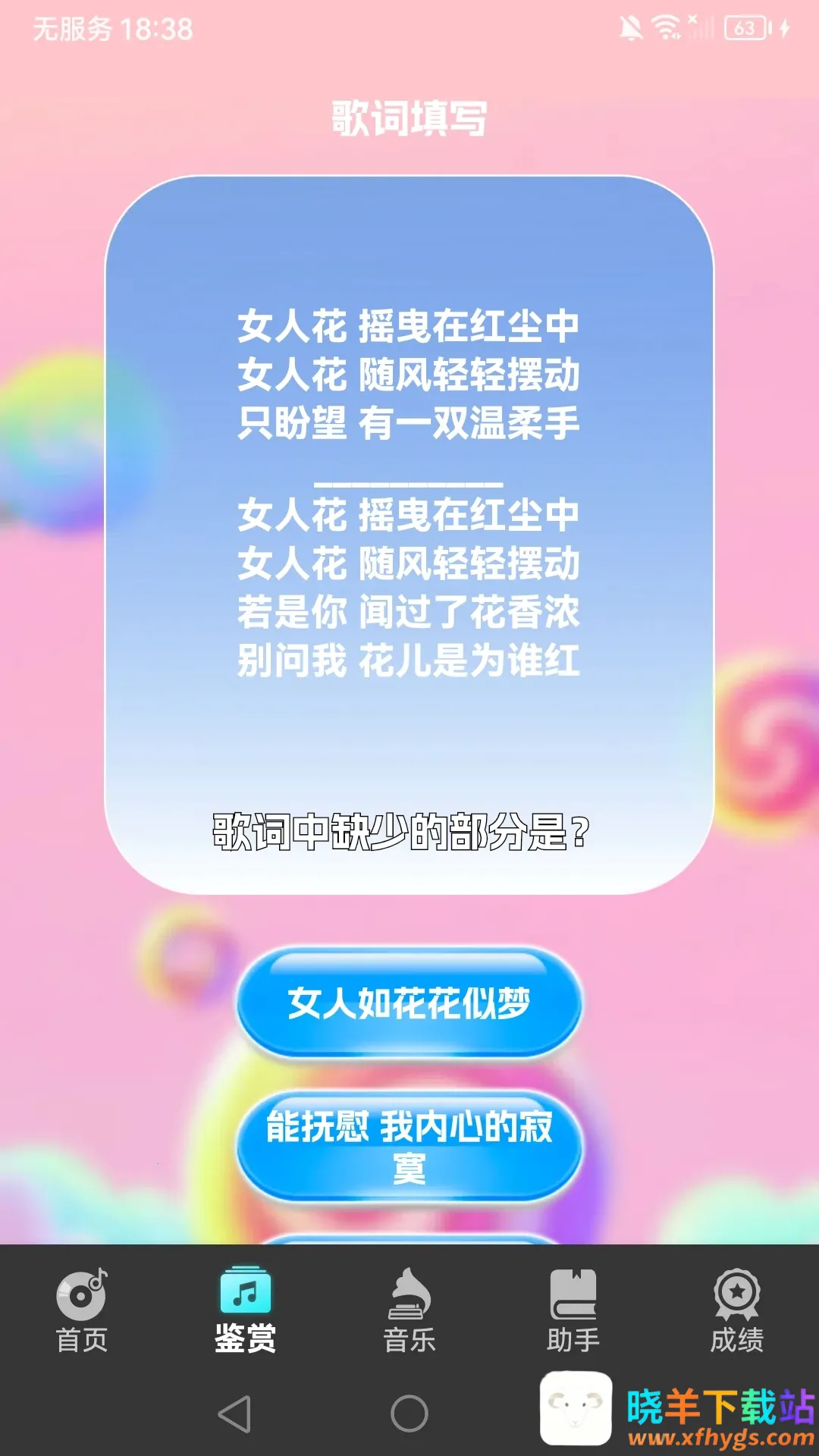The height and width of the screenshot is (1456, 819).
Task: Select answer 女人如花花似梦
Action: [409, 1003]
